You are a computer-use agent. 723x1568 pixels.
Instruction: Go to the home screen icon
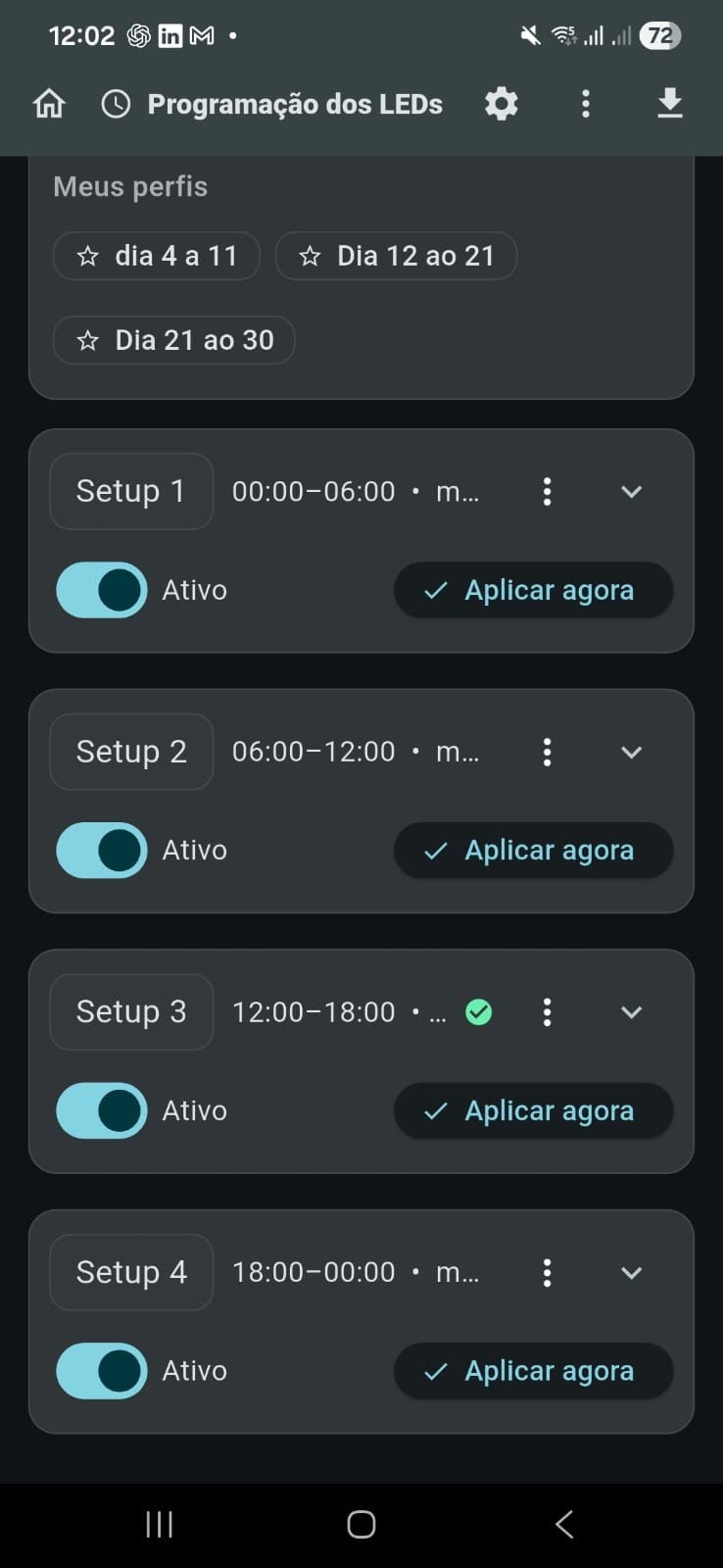(x=49, y=104)
